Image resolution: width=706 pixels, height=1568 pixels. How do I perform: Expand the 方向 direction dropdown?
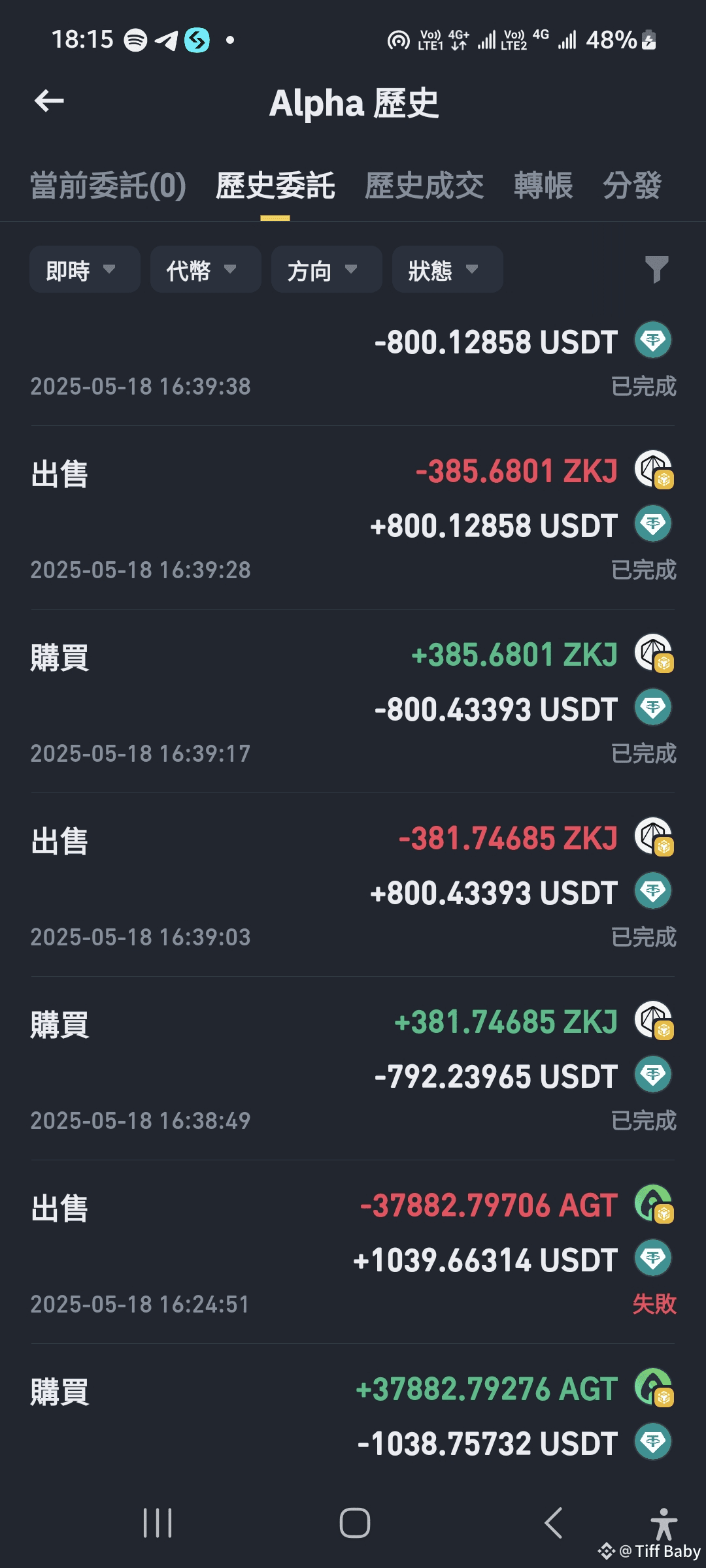pos(327,269)
